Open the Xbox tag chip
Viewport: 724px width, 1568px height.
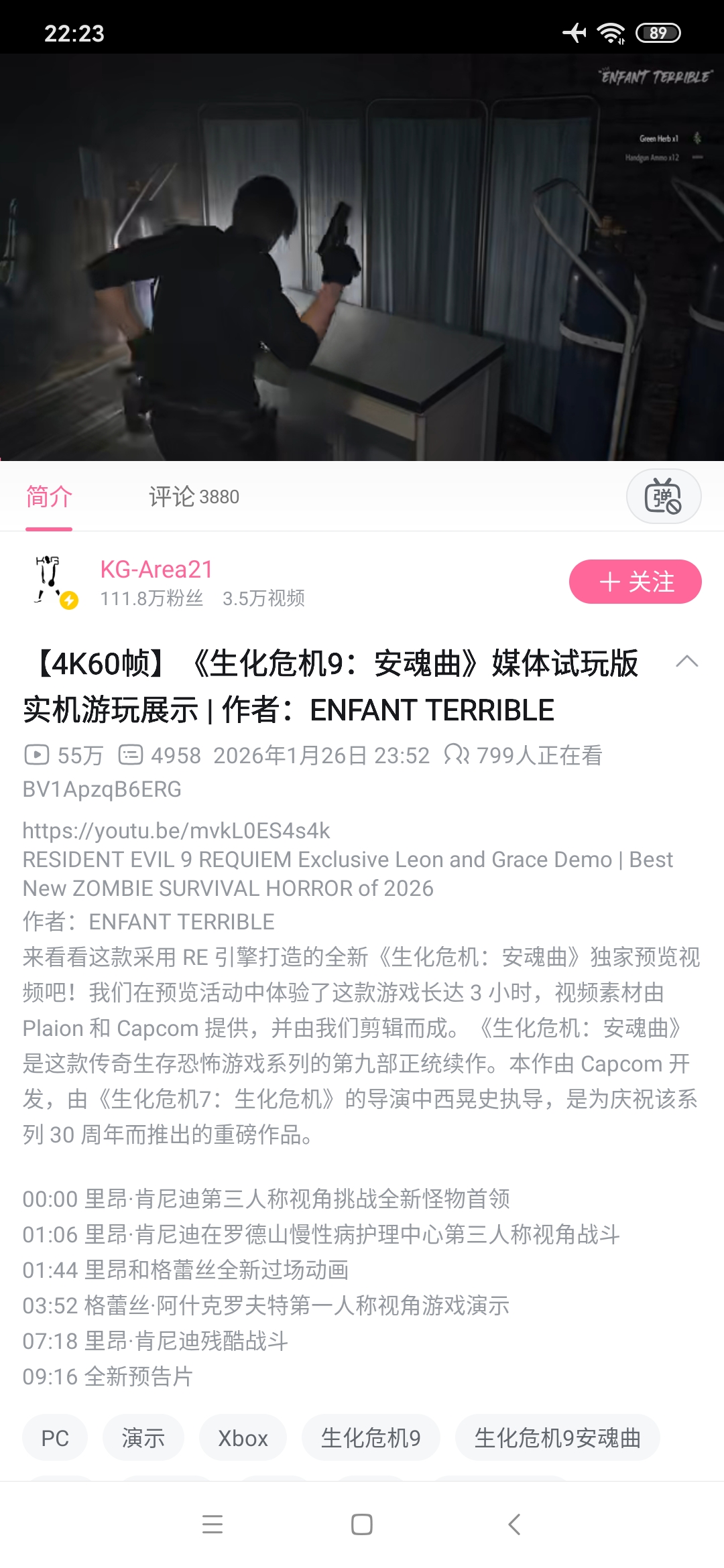243,1438
